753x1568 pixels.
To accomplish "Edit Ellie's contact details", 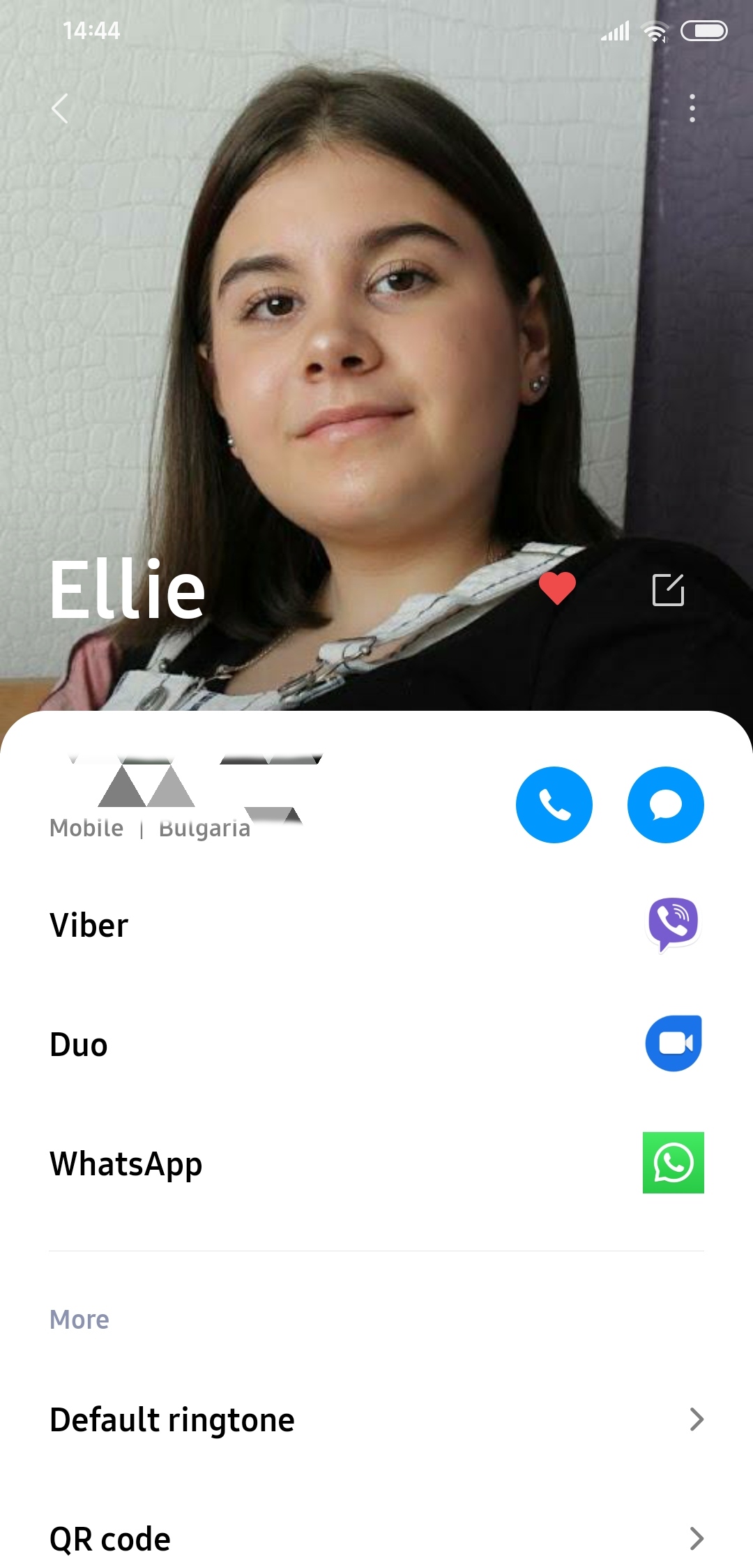I will 668,590.
